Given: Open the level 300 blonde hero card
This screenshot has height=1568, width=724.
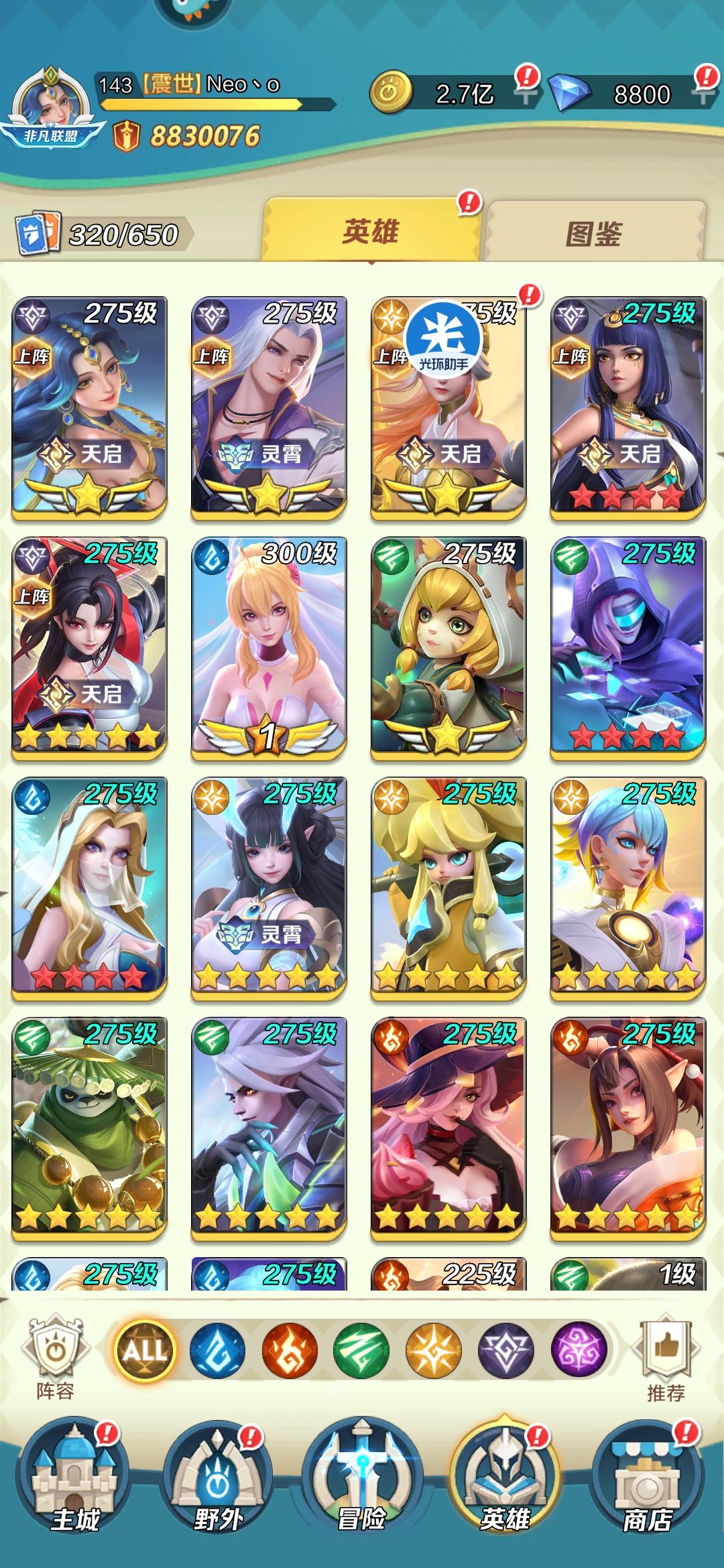Looking at the screenshot, I should pos(268,648).
